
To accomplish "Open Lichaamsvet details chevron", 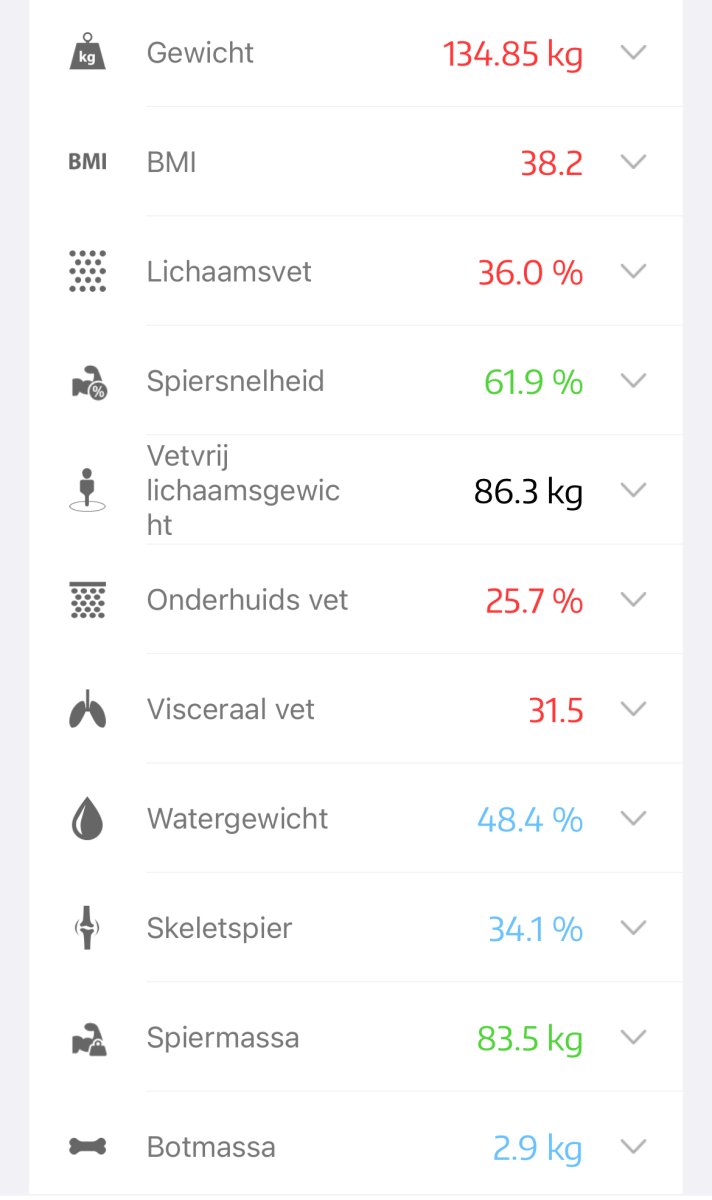I will [x=633, y=271].
